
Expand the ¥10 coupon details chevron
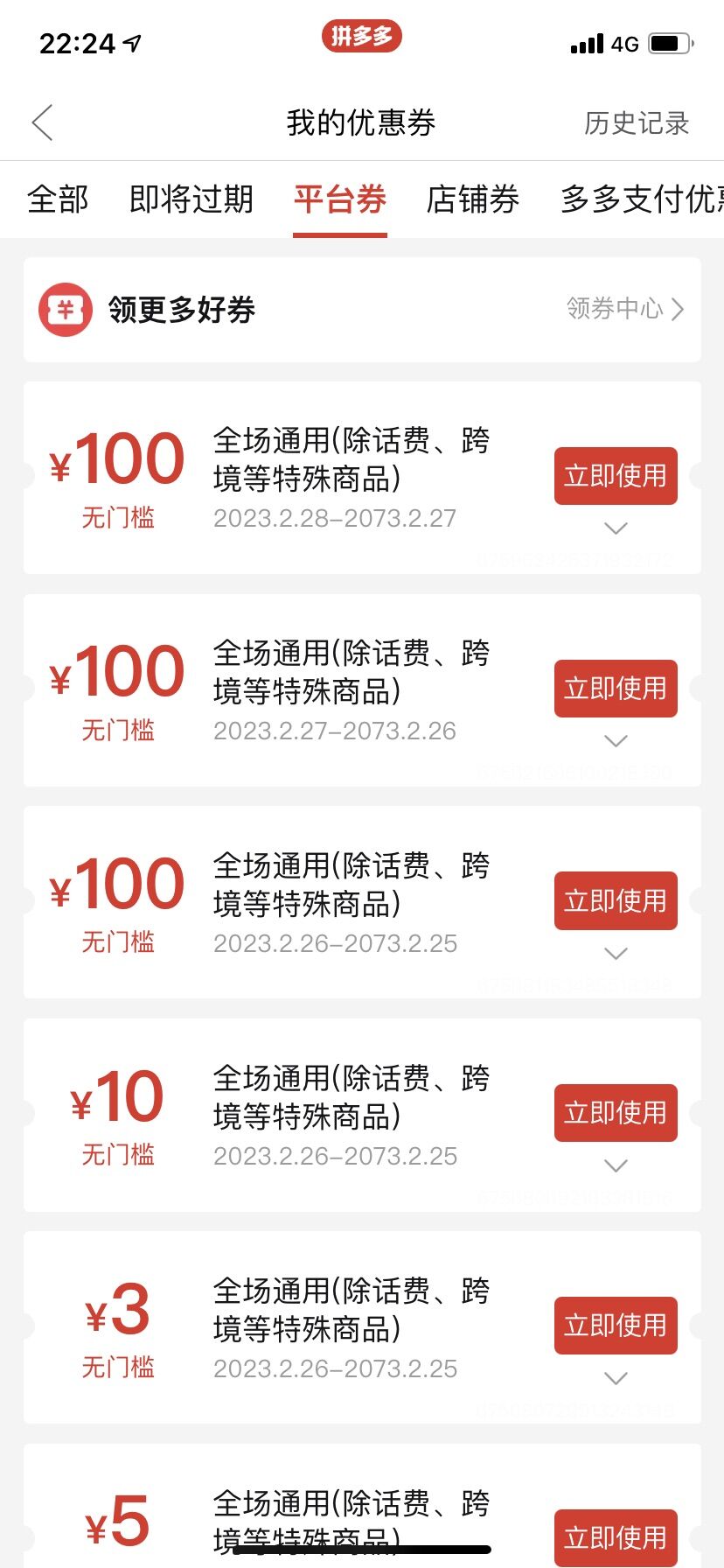[616, 1165]
